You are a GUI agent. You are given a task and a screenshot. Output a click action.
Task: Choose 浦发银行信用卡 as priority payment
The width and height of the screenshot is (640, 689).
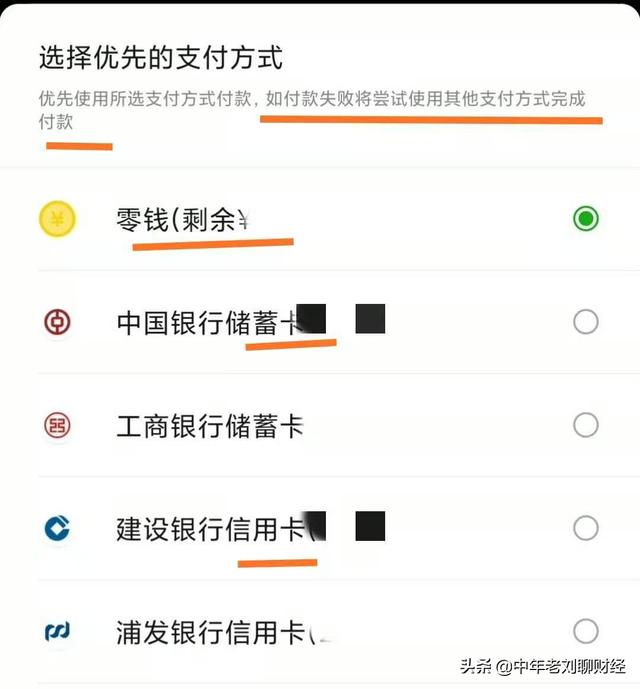pyautogui.click(x=586, y=632)
